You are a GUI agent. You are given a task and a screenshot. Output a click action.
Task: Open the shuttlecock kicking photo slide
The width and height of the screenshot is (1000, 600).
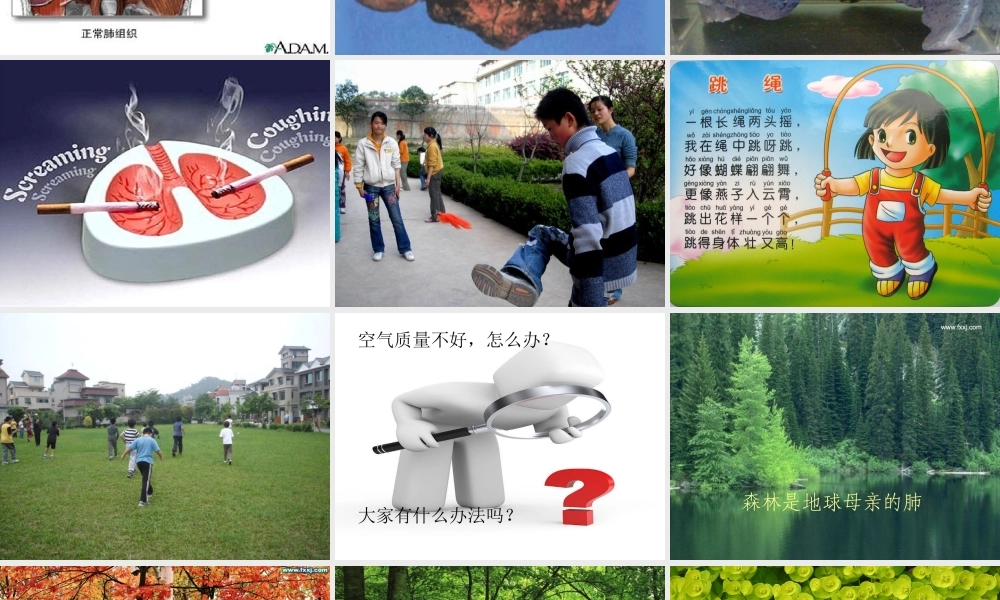coord(500,183)
